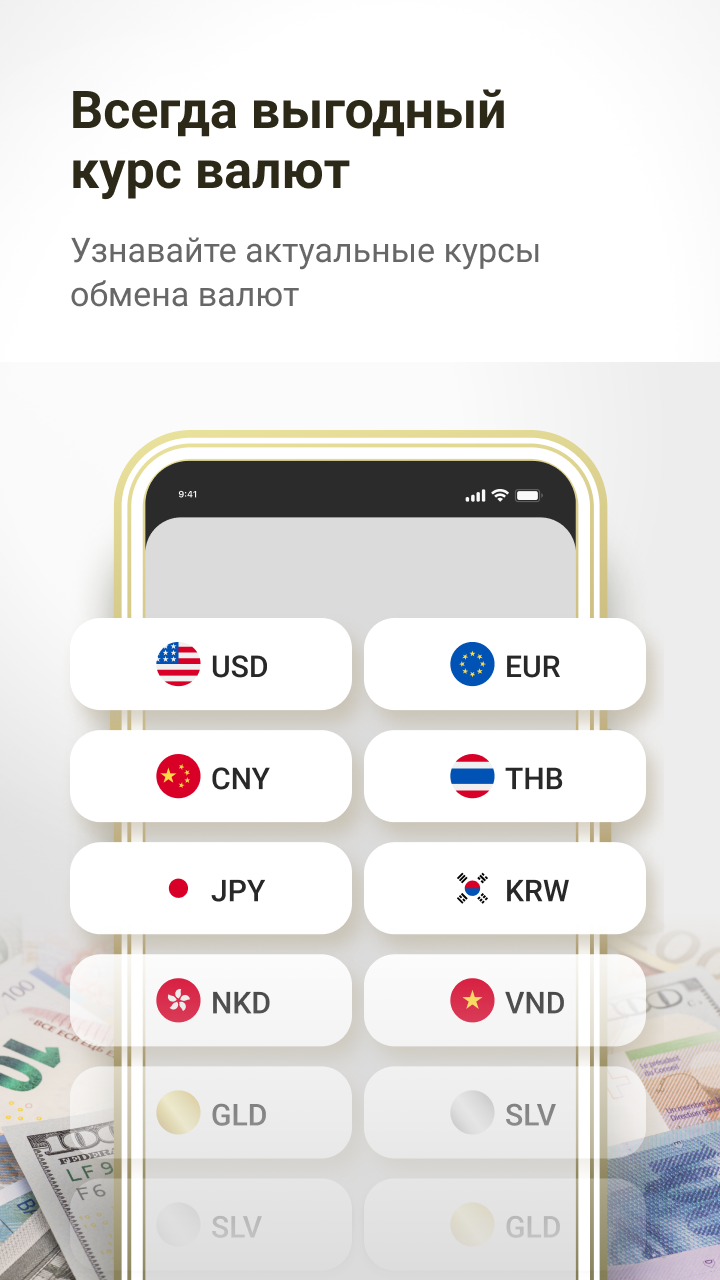Tap the JPY Japanese flag icon
Viewport: 720px width, 1280px height.
pos(178,889)
